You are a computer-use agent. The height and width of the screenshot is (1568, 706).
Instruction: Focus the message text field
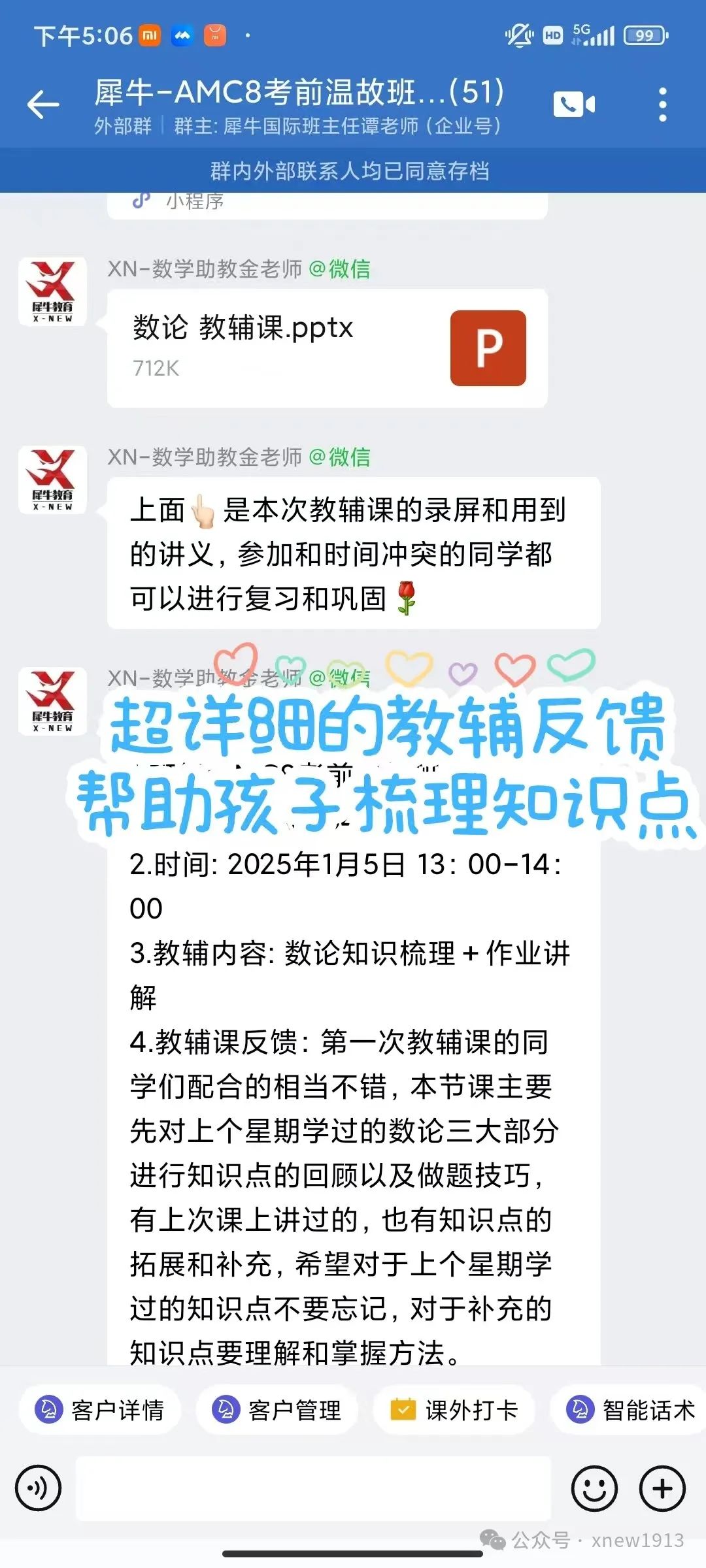click(x=314, y=1488)
